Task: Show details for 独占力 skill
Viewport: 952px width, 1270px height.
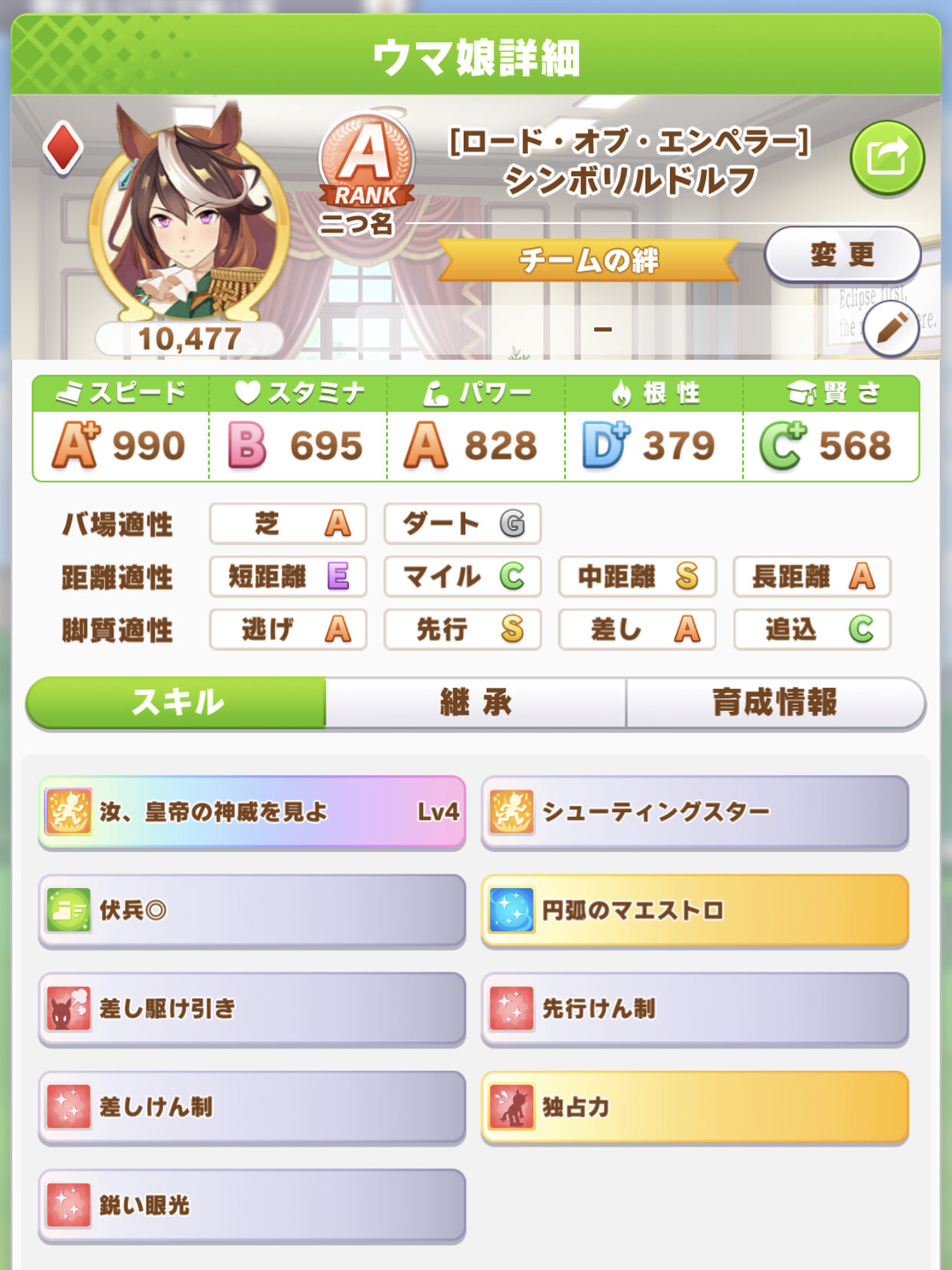Action: tap(694, 1107)
